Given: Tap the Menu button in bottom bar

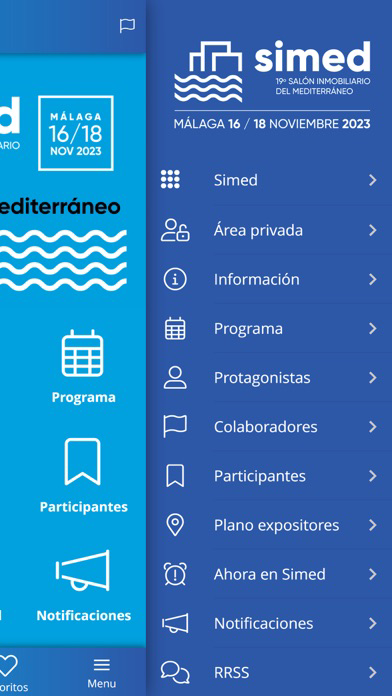Looking at the screenshot, I should (x=102, y=673).
